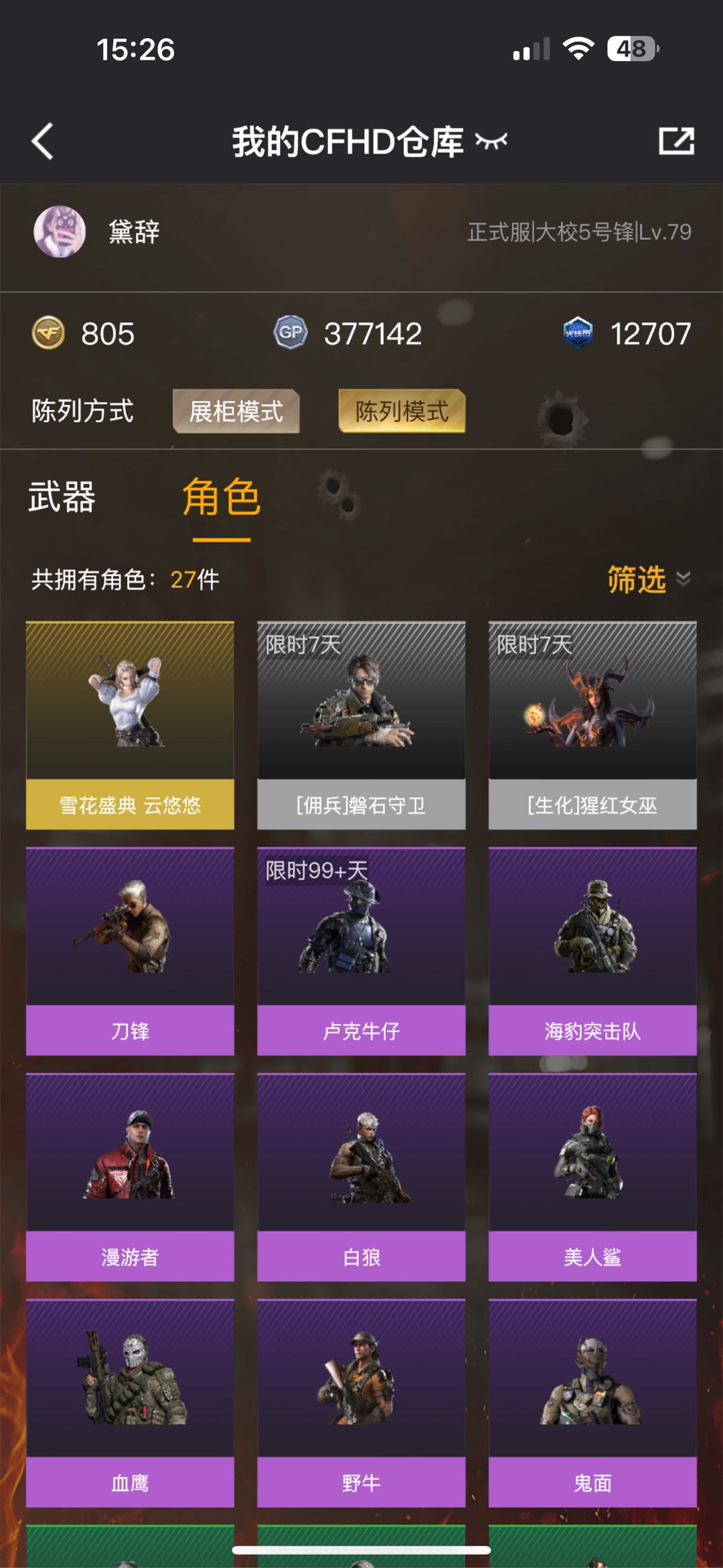Open the 野牛 character card
The width and height of the screenshot is (723, 1568).
(361, 1403)
